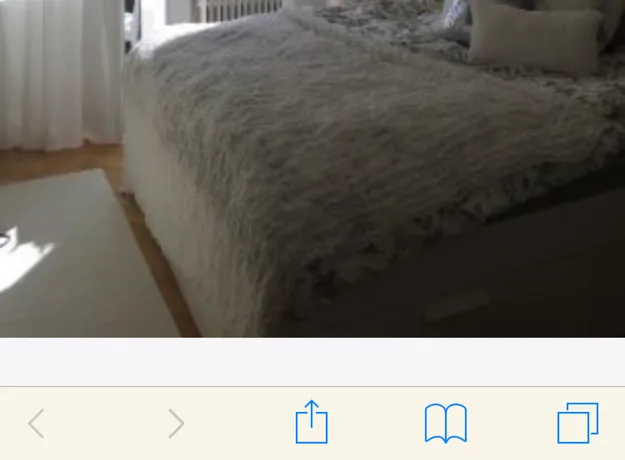Image resolution: width=625 pixels, height=460 pixels.
Task: Open the bedroom photo
Action: coord(312,168)
